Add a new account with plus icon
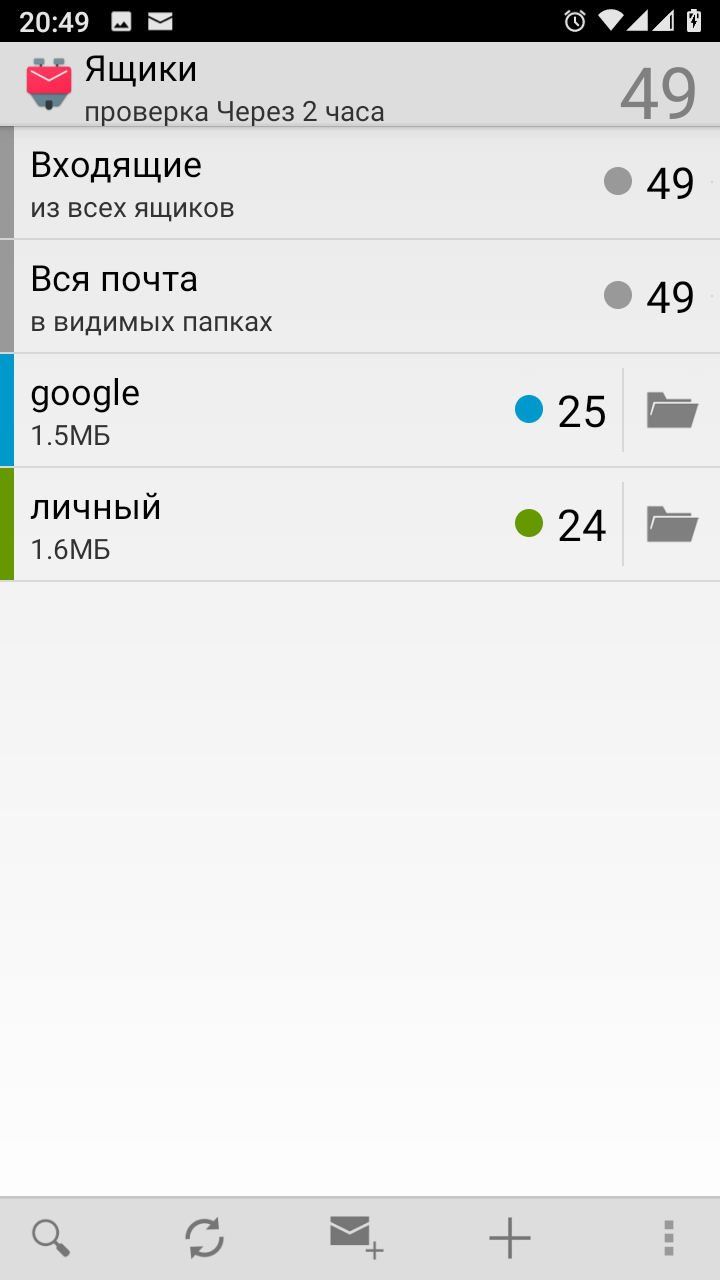Screen dimensions: 720x1280 coord(509,1238)
